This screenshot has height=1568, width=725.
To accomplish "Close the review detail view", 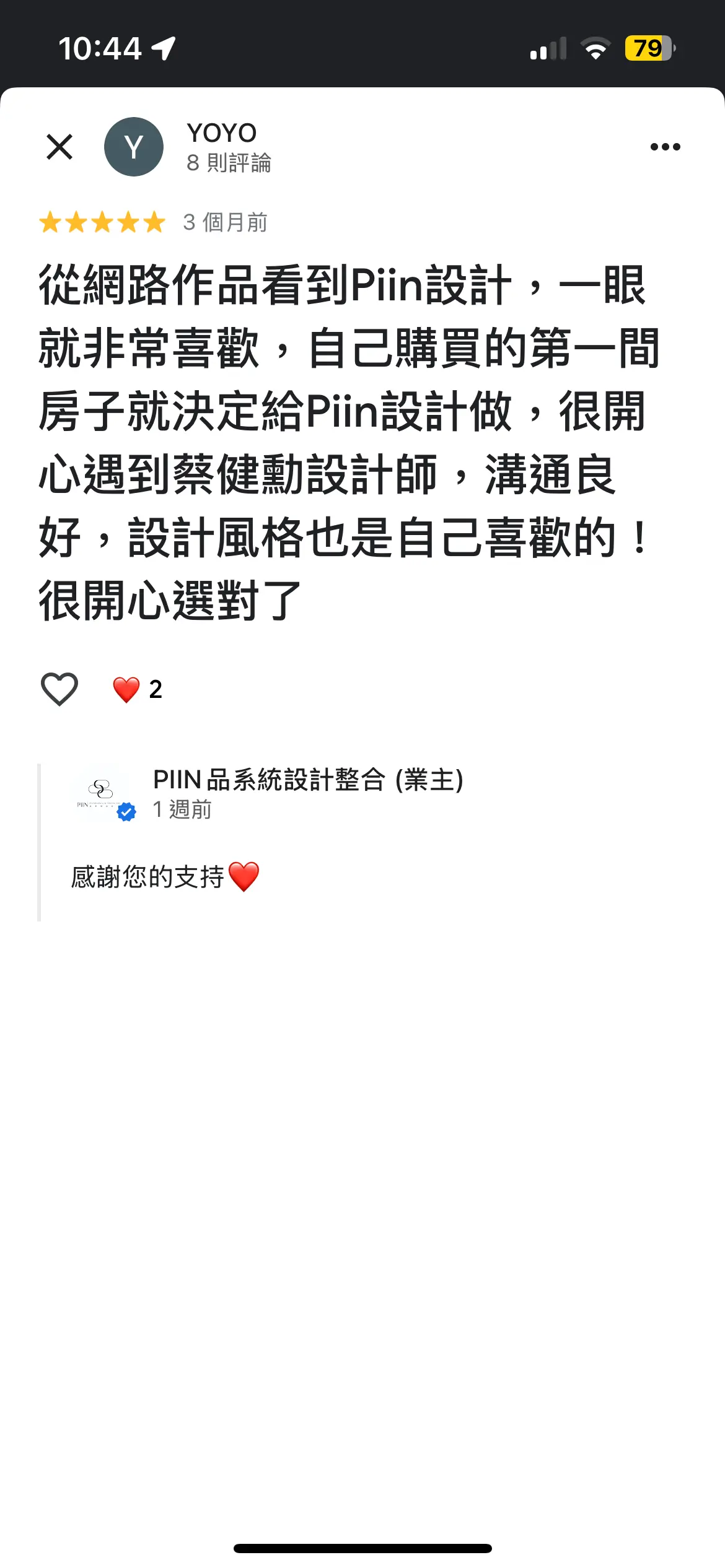I will click(59, 147).
